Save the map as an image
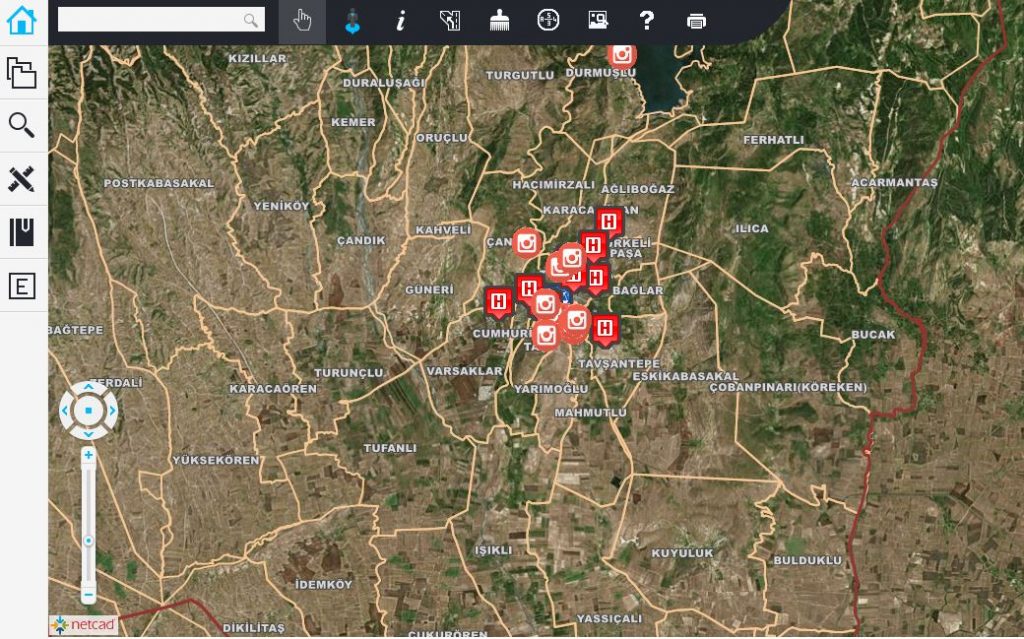 [597, 21]
